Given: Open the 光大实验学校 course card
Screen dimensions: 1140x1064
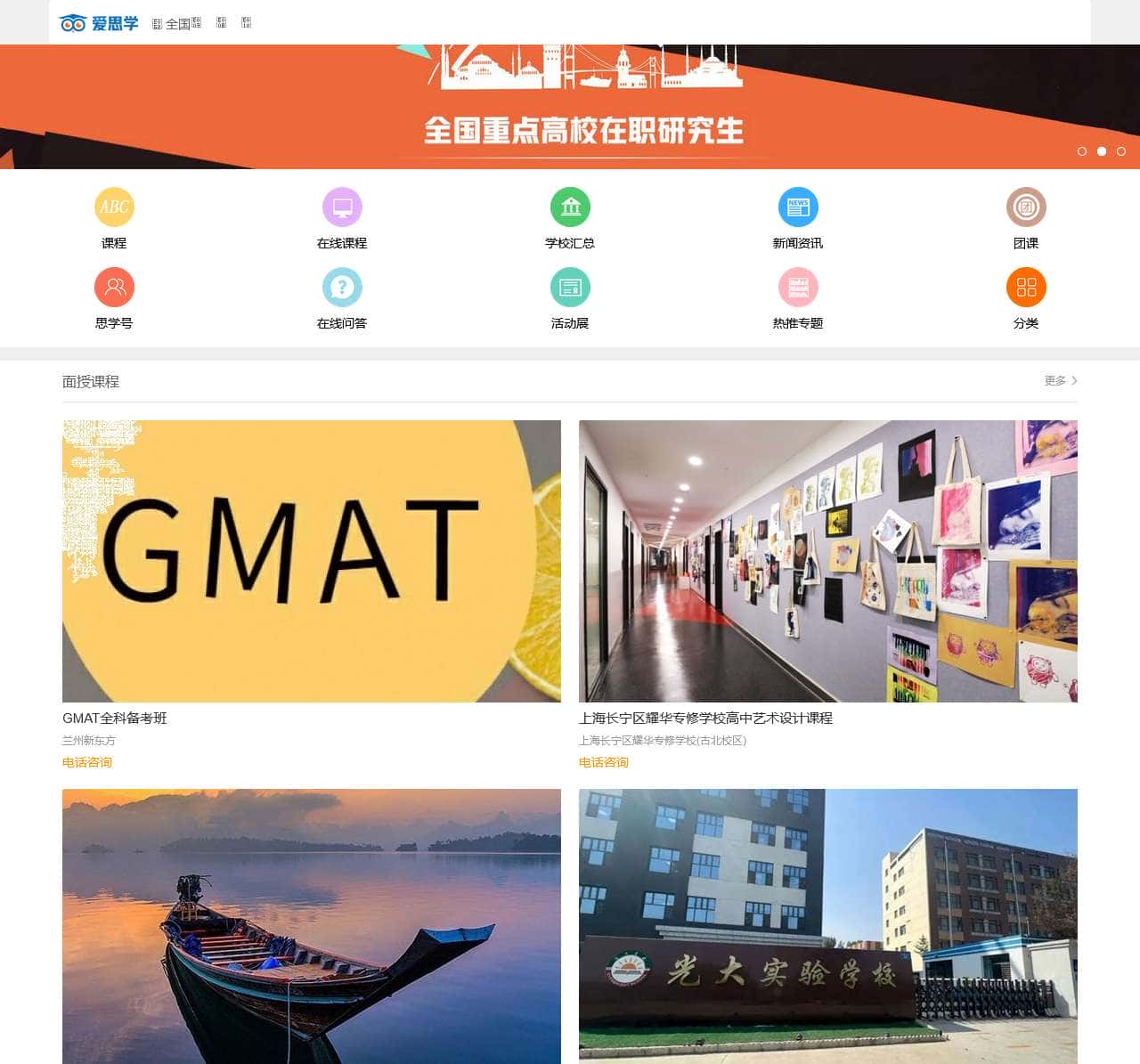Looking at the screenshot, I should pyautogui.click(x=828, y=926).
